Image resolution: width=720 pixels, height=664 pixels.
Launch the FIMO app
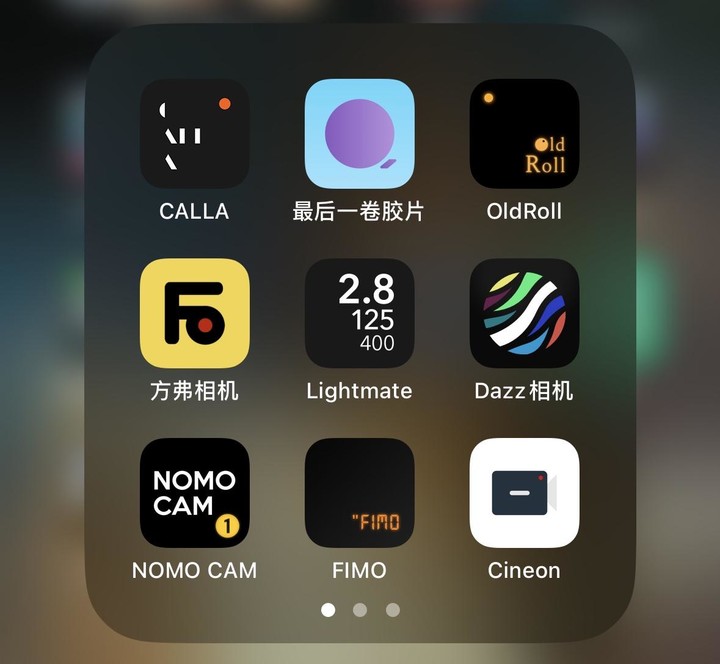(x=359, y=493)
